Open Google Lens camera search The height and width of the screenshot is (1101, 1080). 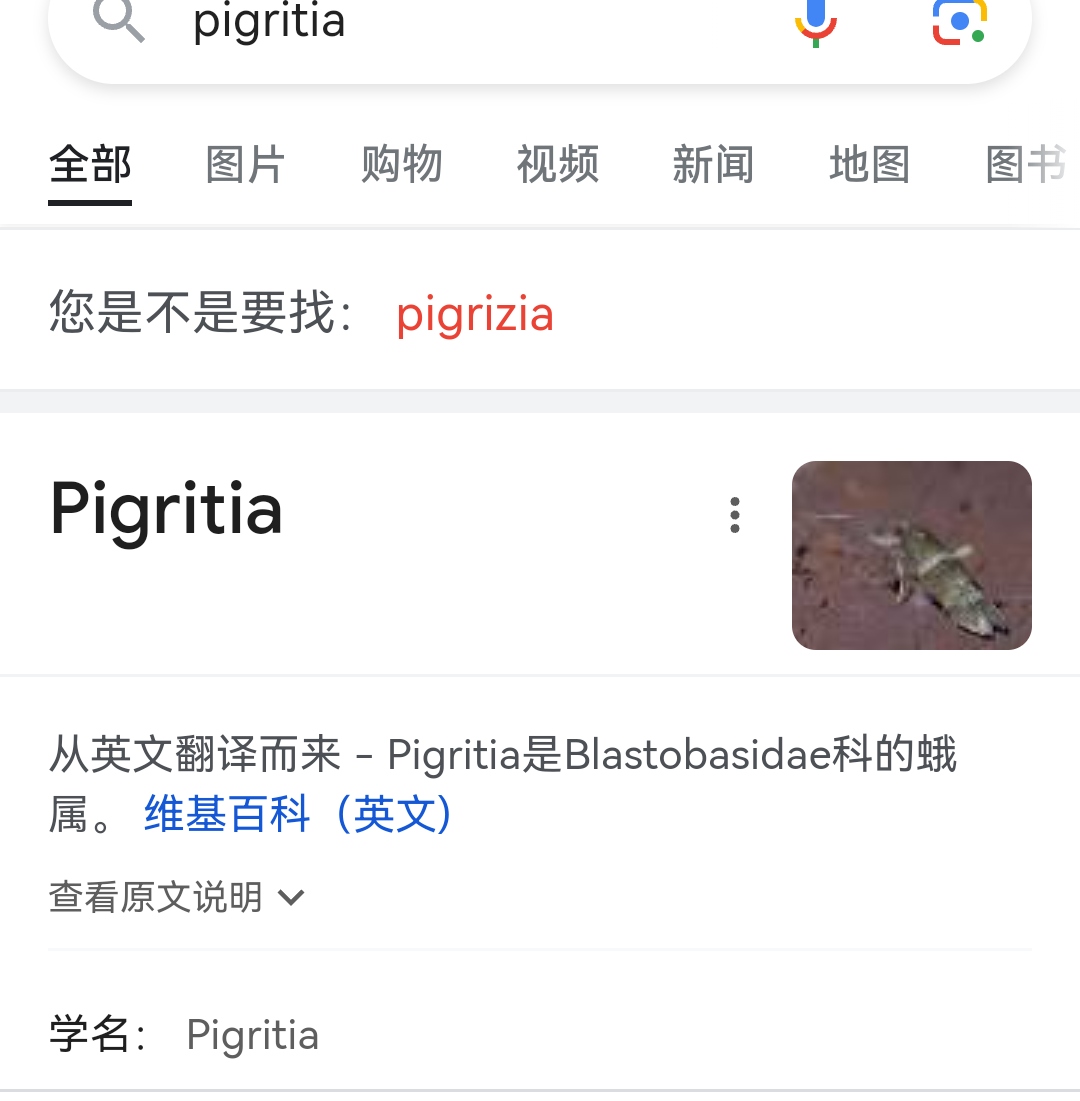(959, 22)
